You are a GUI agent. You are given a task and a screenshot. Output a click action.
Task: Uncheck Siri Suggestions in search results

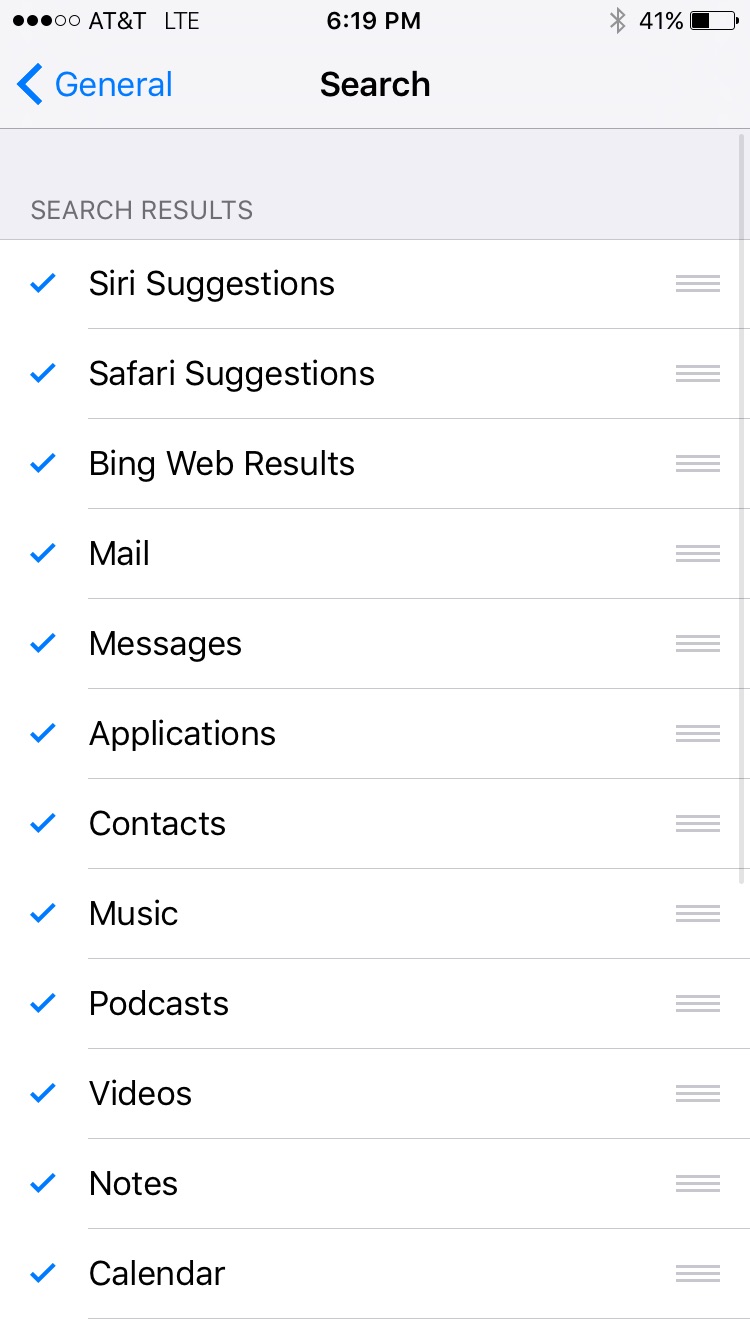(375, 284)
